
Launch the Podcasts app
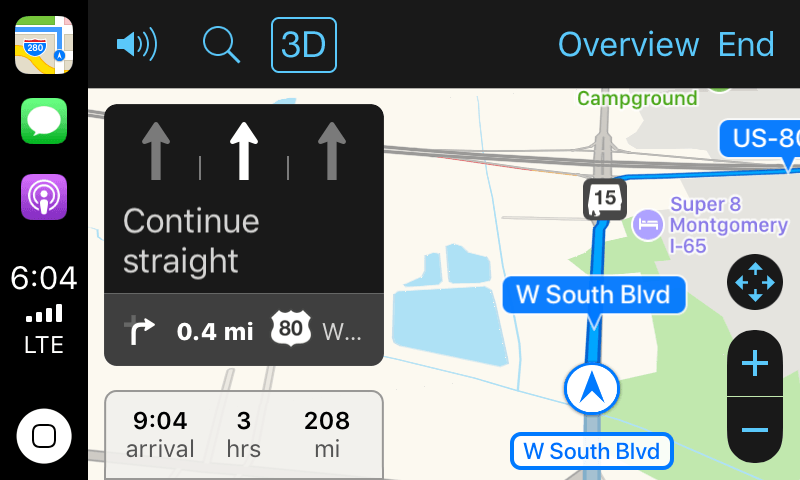click(x=44, y=197)
